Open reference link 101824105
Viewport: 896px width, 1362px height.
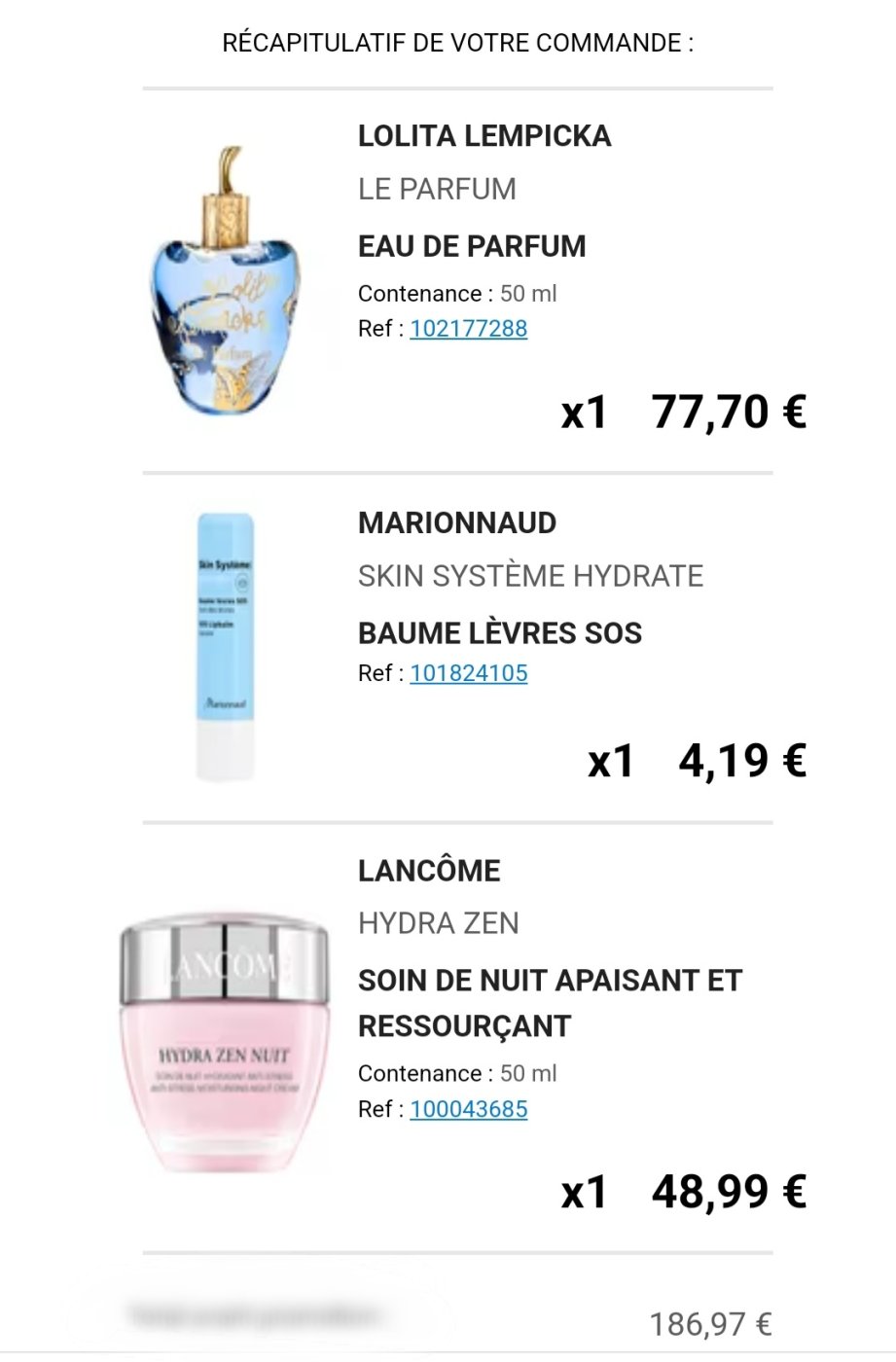click(468, 673)
